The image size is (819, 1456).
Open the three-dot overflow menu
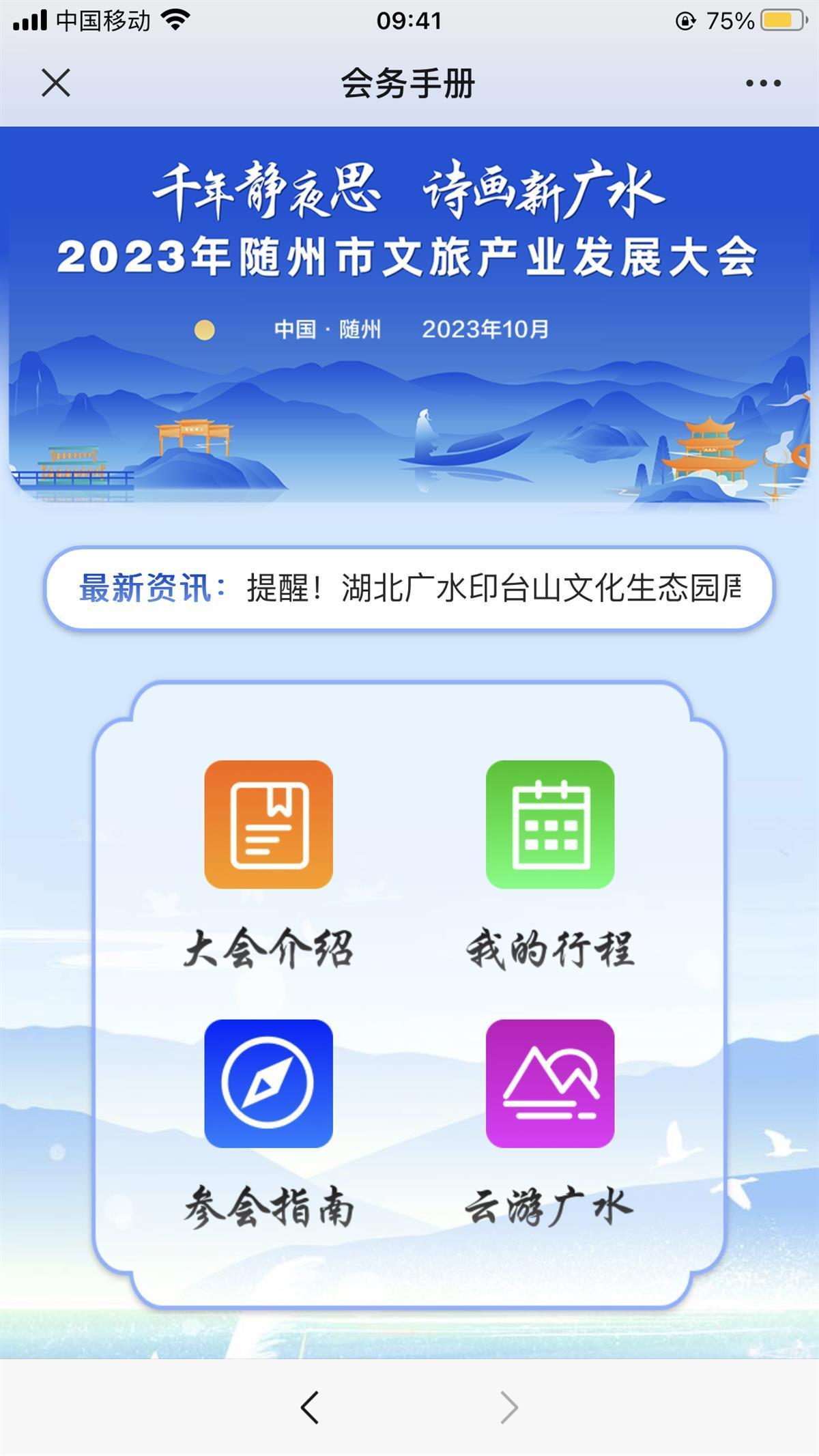tap(762, 83)
